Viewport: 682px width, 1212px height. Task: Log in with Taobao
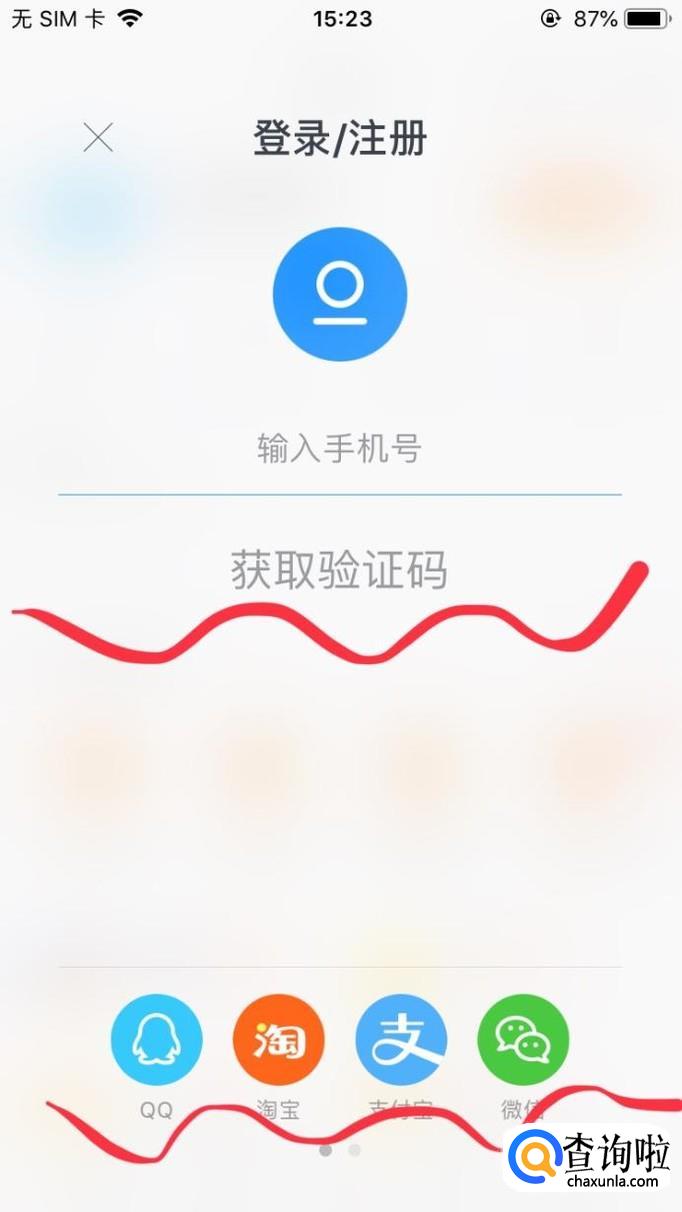pyautogui.click(x=278, y=1040)
